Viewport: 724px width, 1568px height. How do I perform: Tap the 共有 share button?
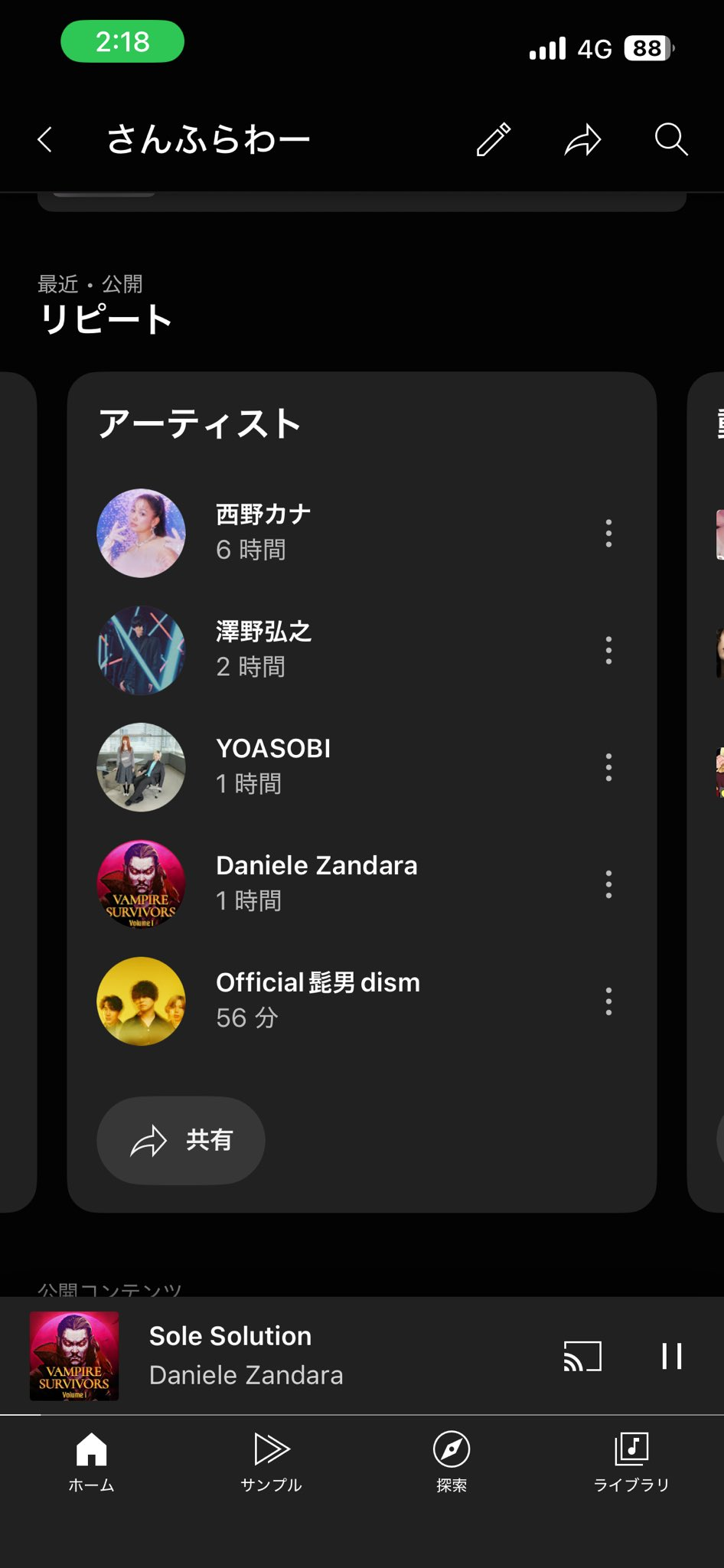[x=181, y=1141]
